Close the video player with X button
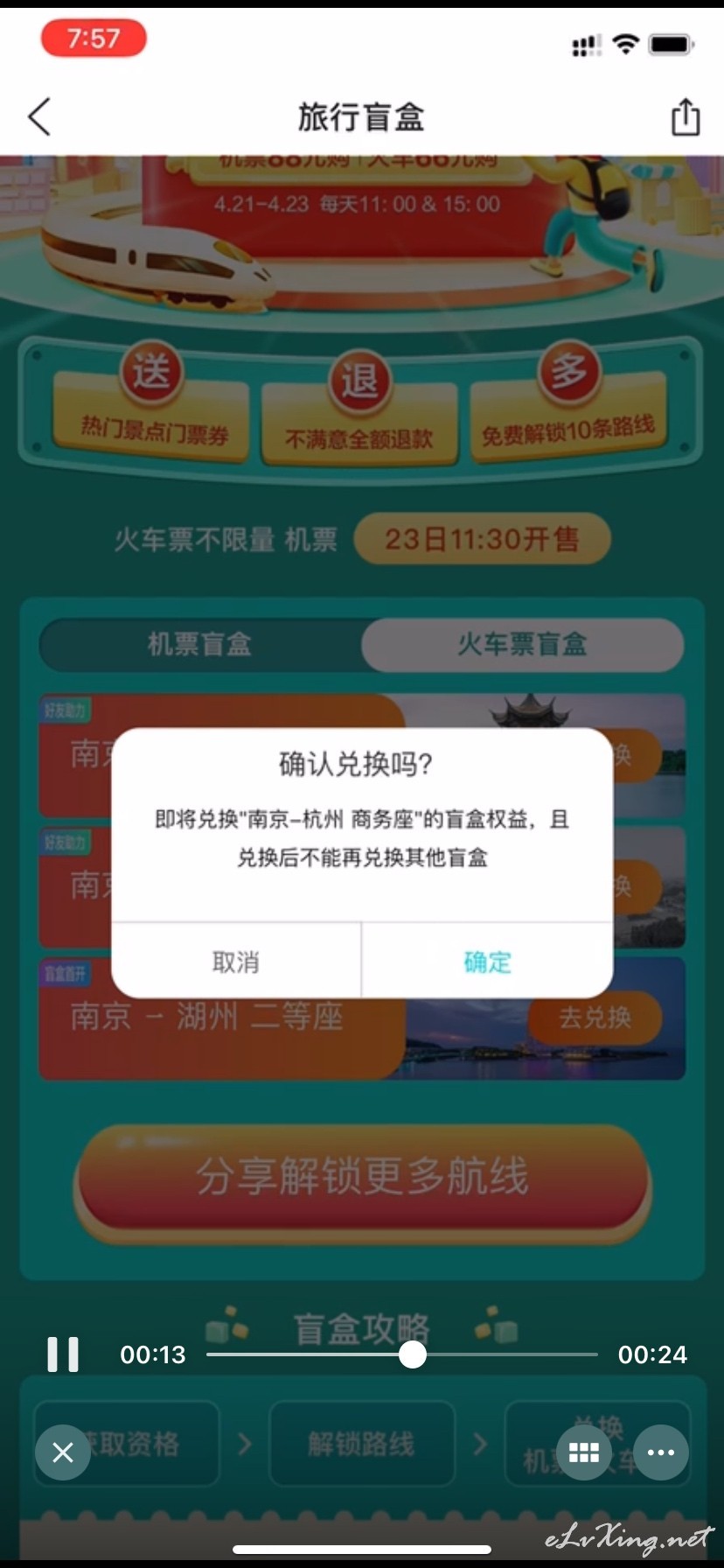The height and width of the screenshot is (1568, 724). click(x=63, y=1452)
